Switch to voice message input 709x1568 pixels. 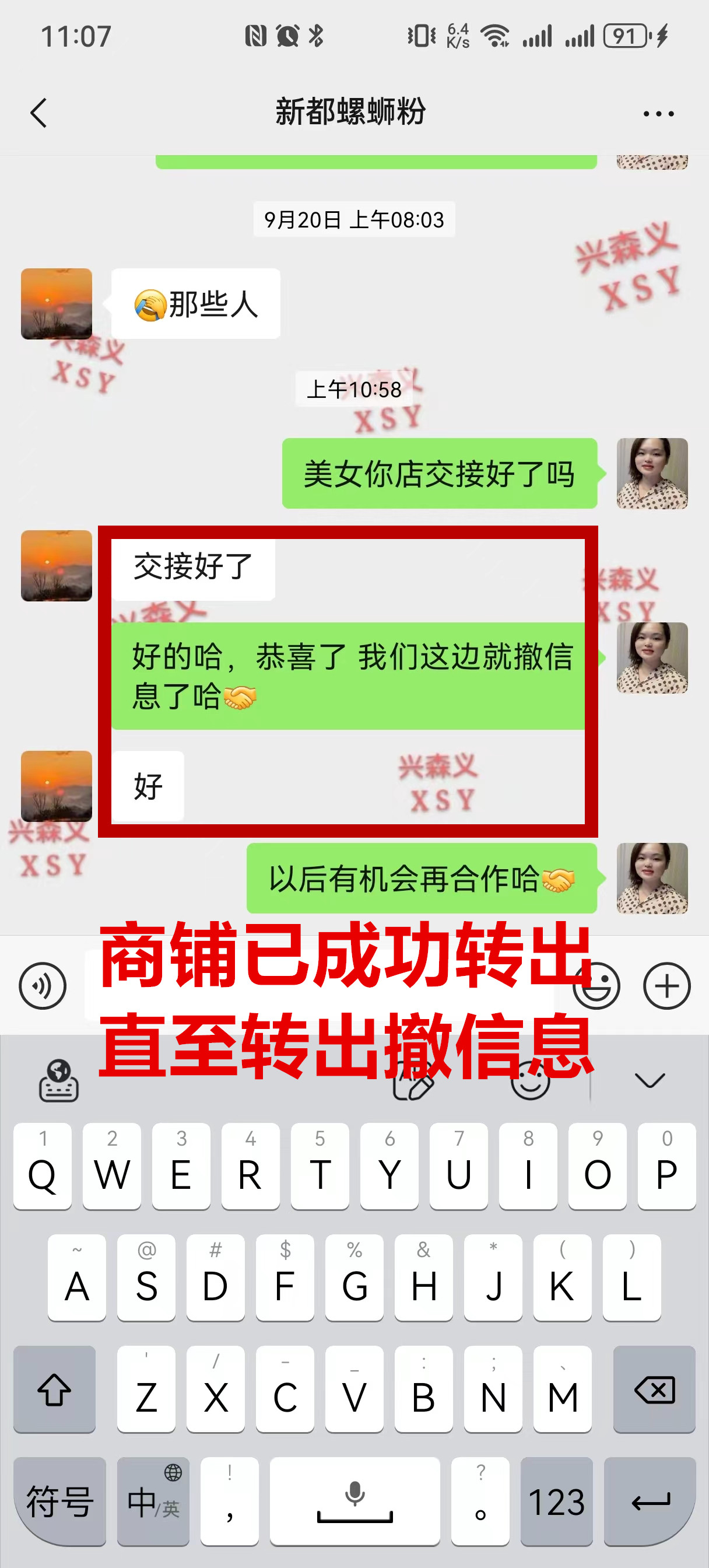43,985
